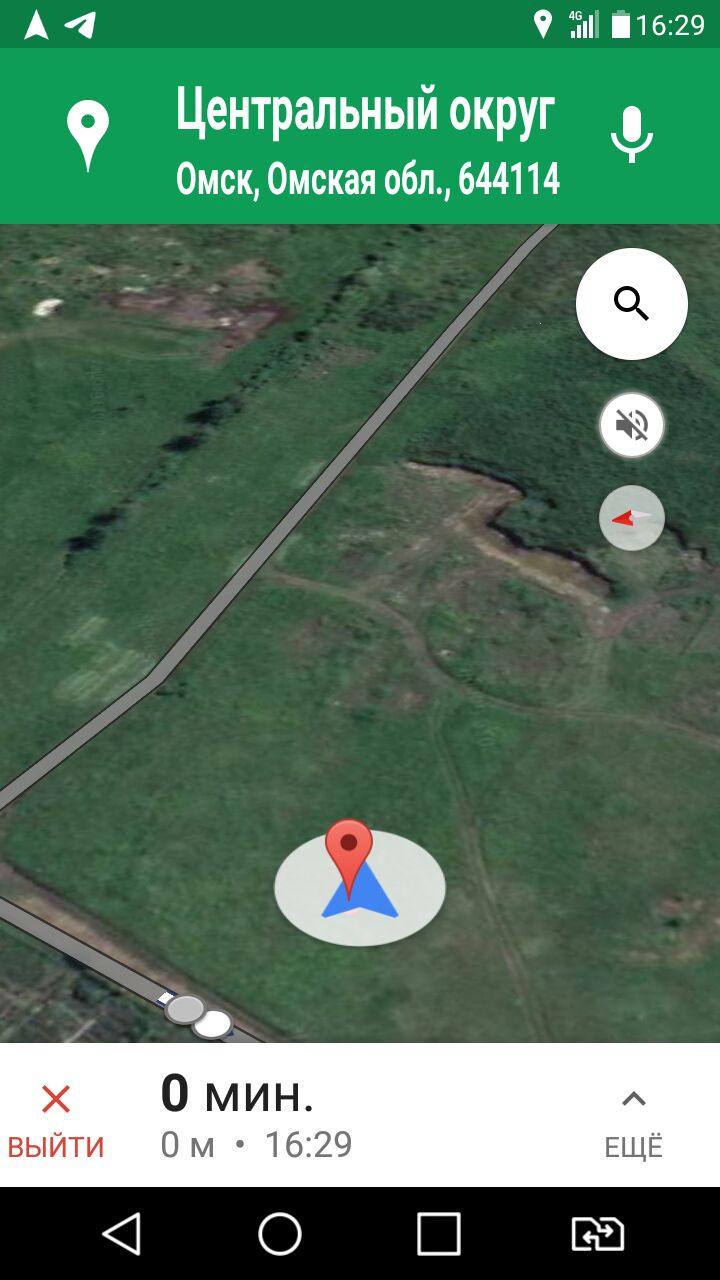Go back with the system back button
Viewport: 720px width, 1280px height.
122,1234
